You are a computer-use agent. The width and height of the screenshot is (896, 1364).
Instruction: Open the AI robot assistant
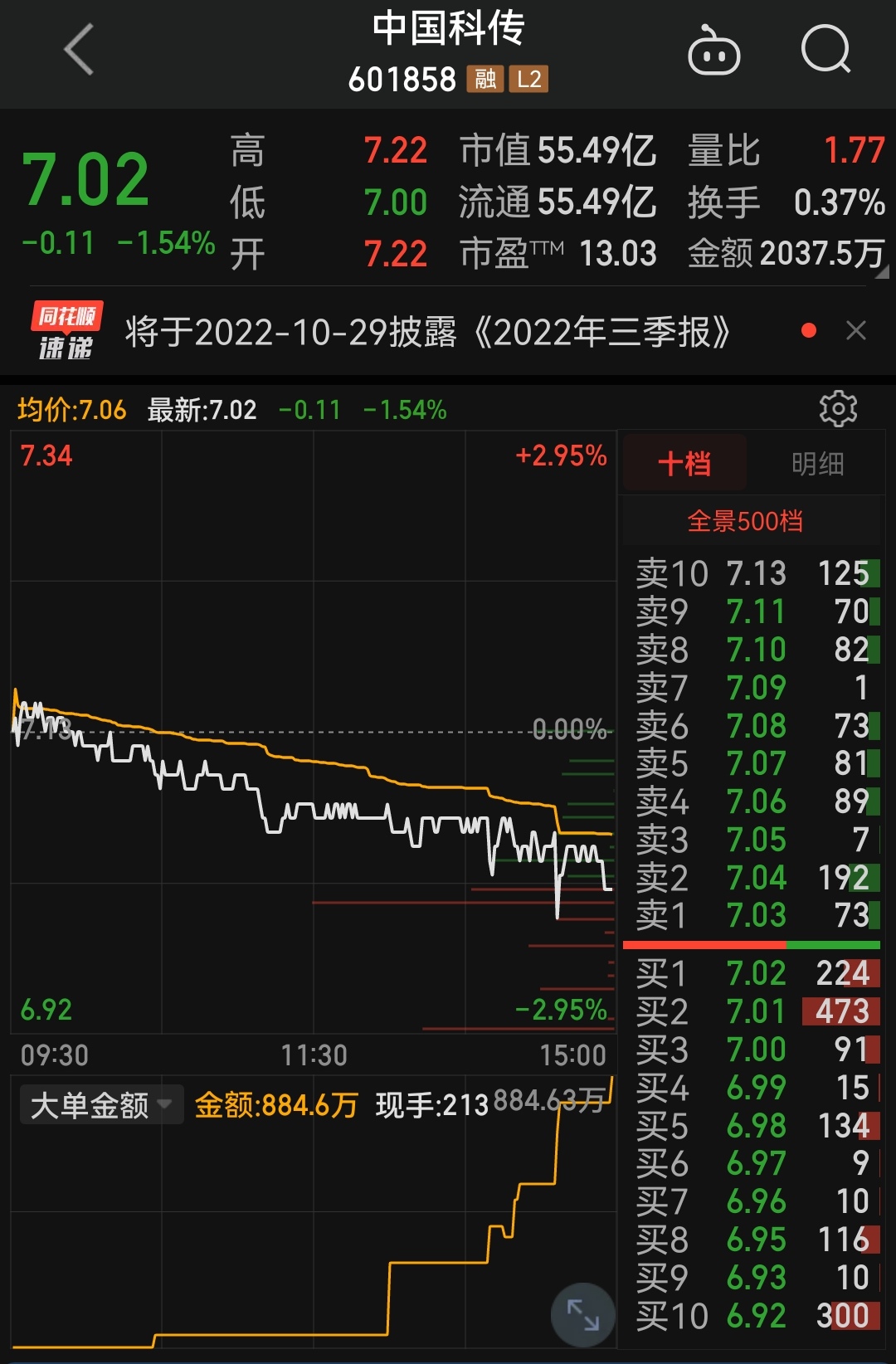tap(715, 50)
